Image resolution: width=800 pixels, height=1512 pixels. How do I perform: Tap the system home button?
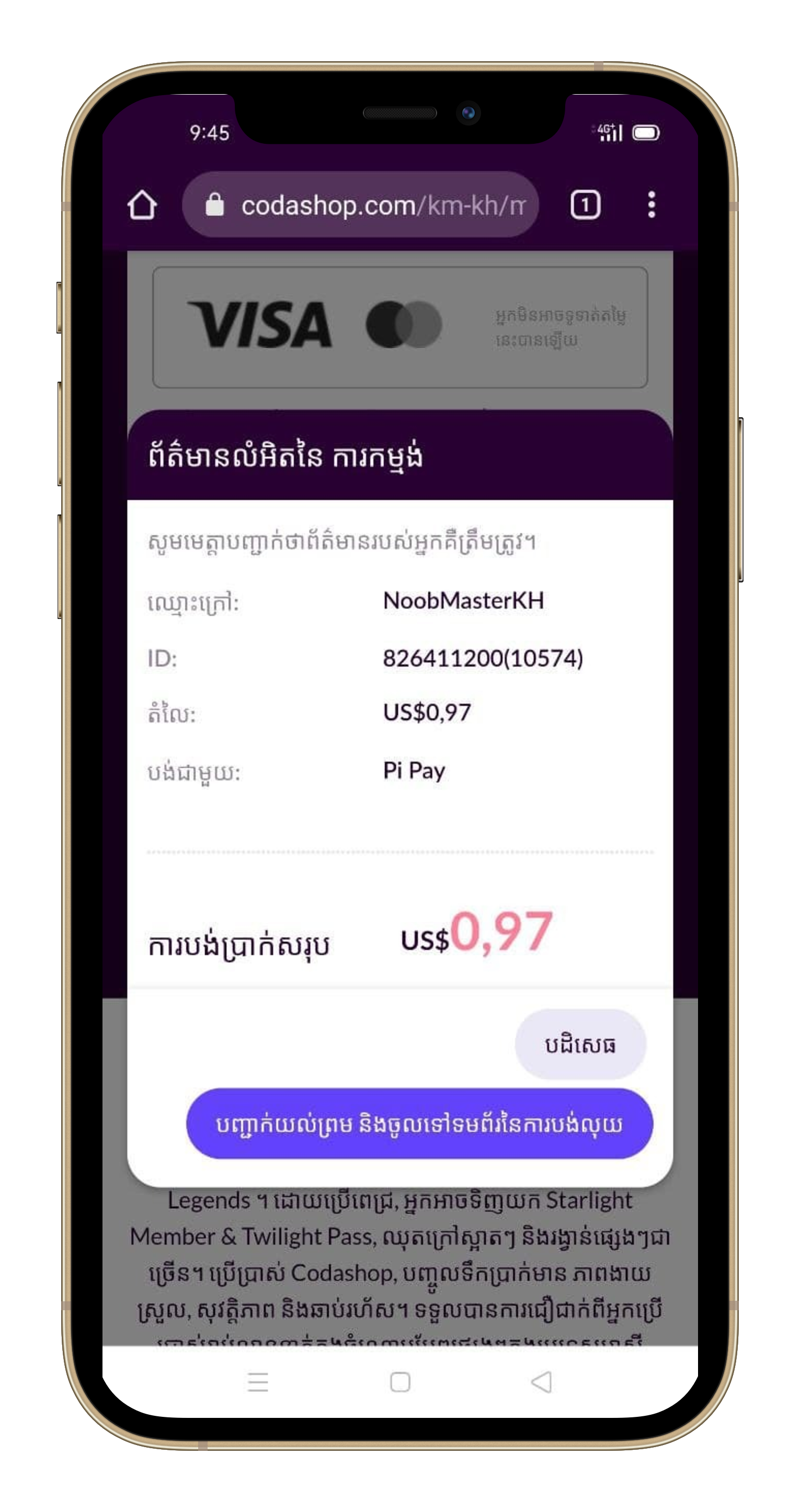[401, 1382]
